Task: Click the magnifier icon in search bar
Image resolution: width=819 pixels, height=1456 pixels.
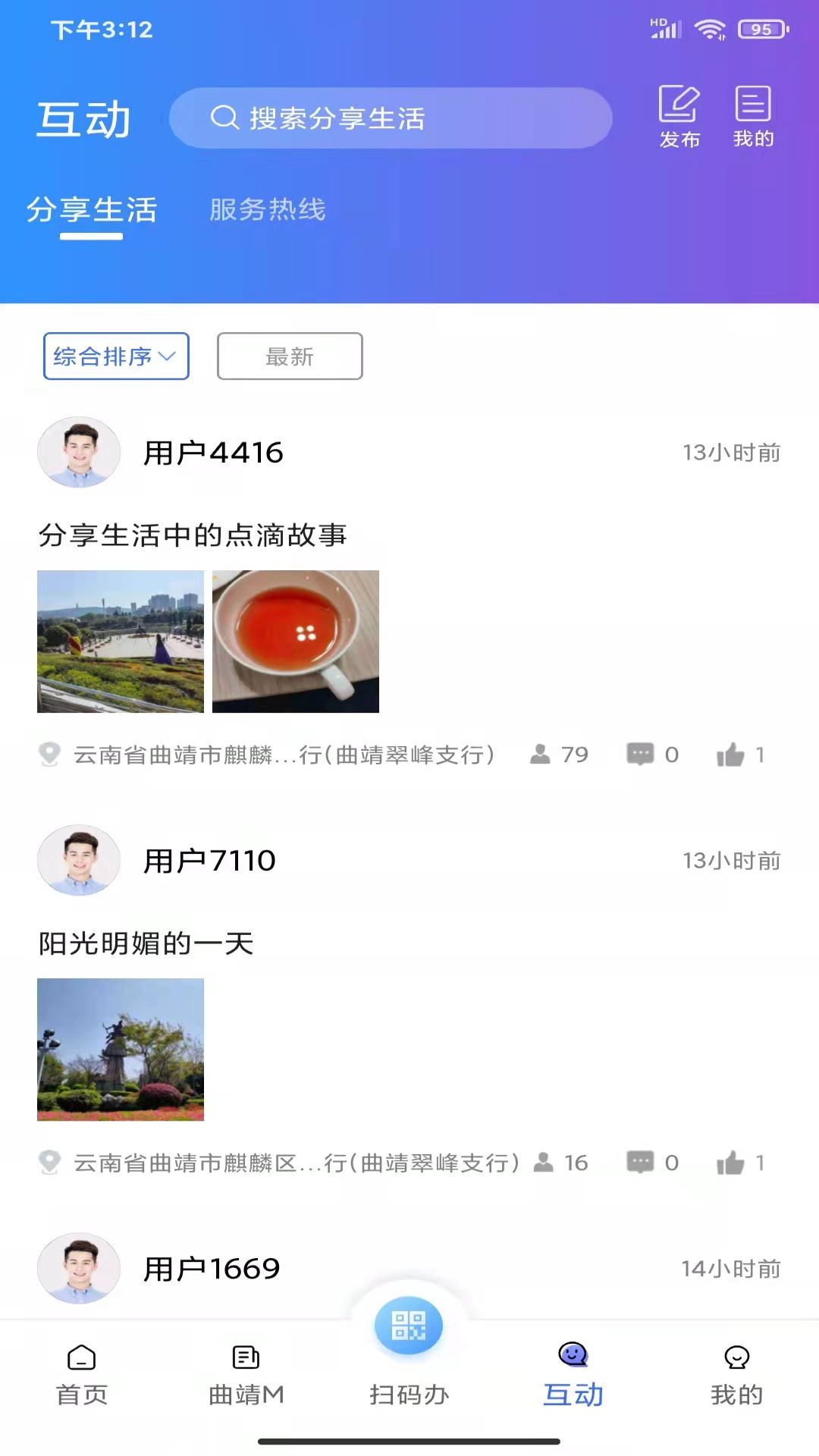Action: click(224, 118)
